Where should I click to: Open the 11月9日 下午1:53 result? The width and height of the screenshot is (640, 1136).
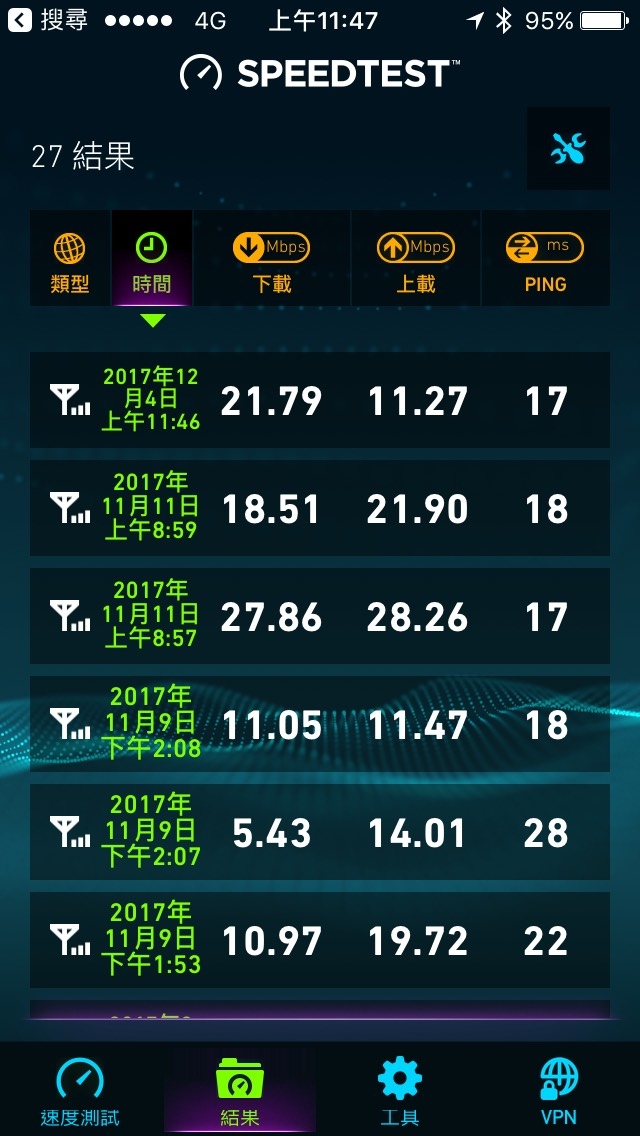point(320,940)
